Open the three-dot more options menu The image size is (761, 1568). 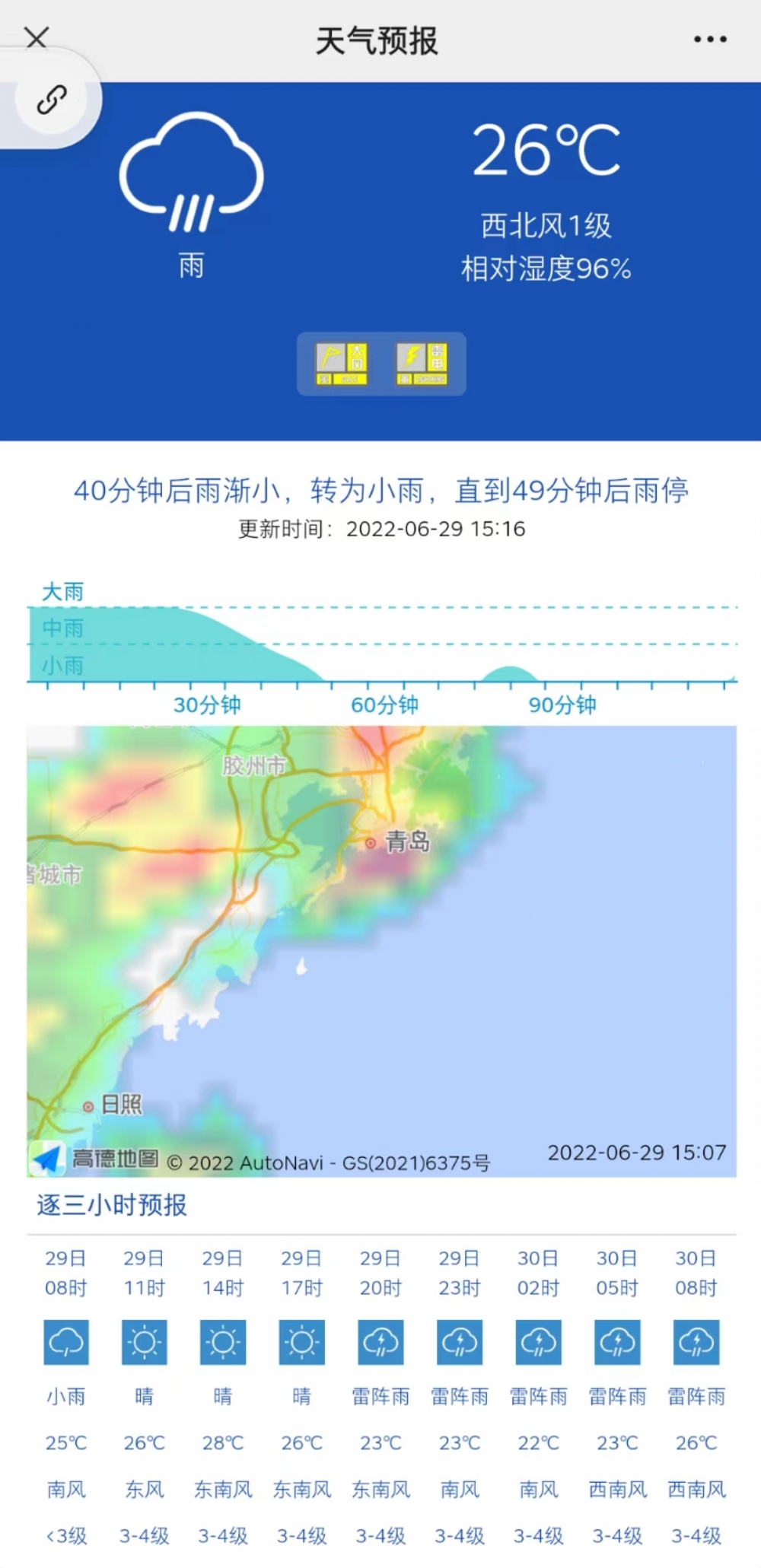click(x=710, y=39)
